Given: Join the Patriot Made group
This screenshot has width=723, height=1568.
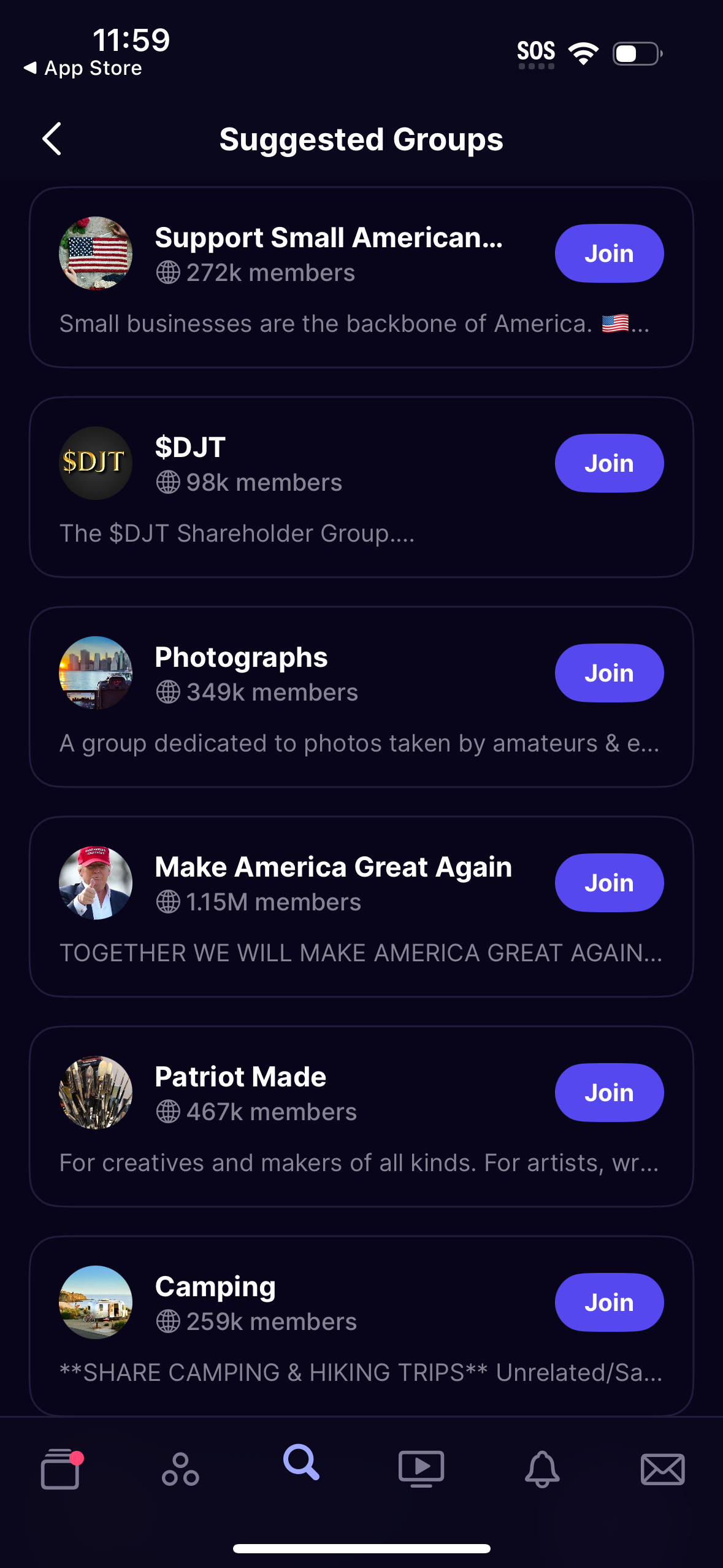Looking at the screenshot, I should (609, 1092).
